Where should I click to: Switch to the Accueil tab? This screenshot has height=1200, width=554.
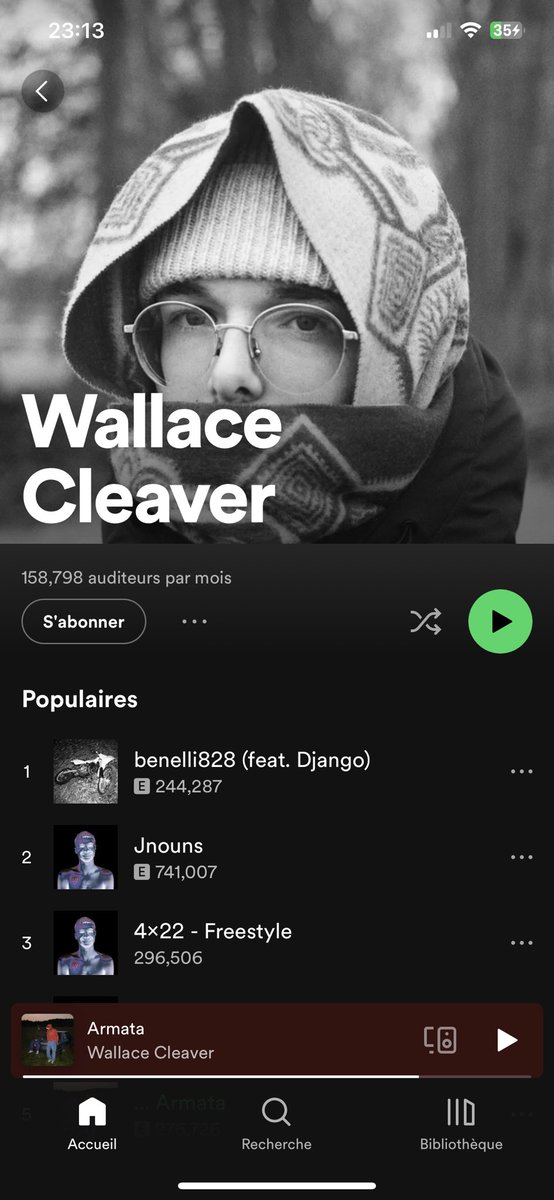click(x=92, y=1123)
